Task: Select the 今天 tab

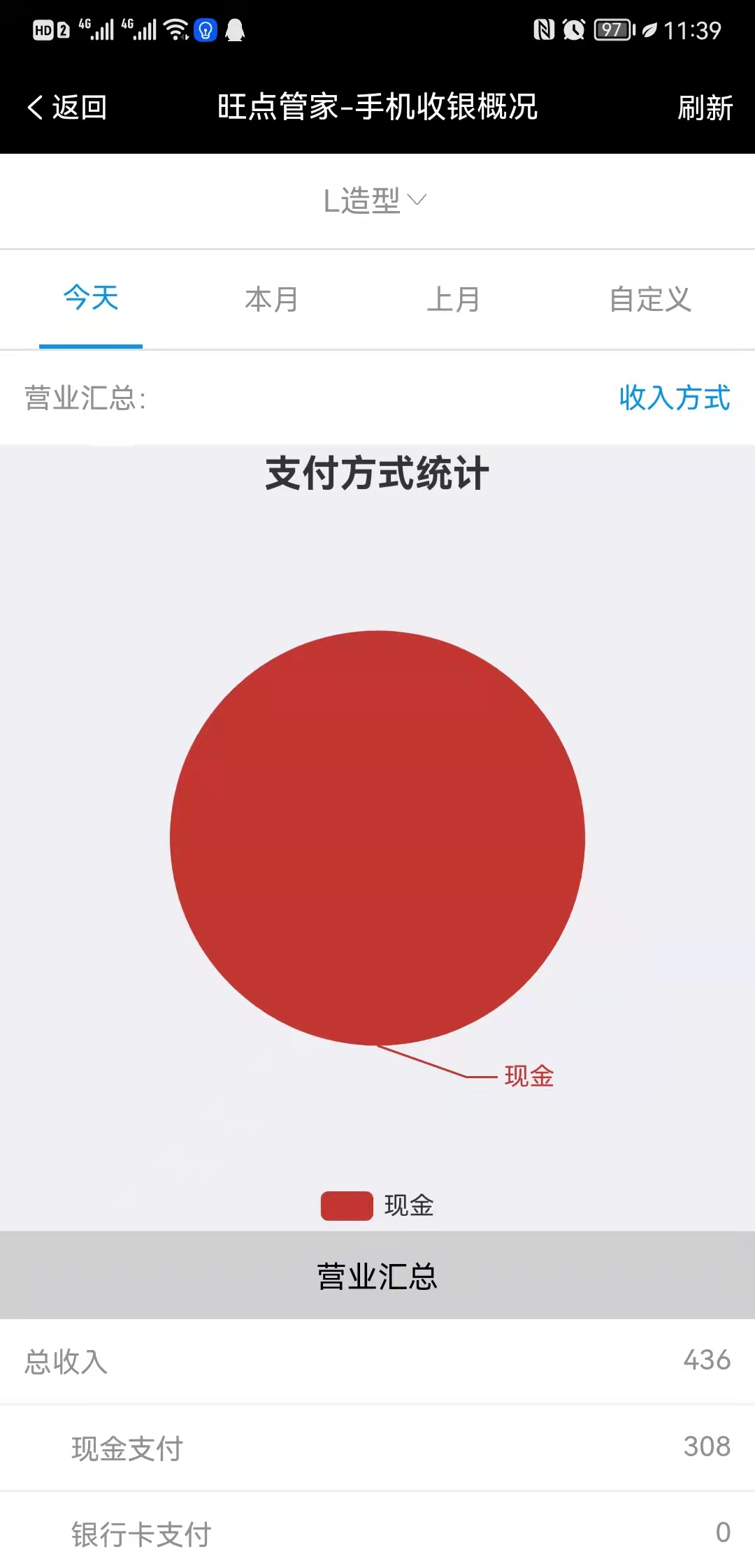Action: point(91,298)
